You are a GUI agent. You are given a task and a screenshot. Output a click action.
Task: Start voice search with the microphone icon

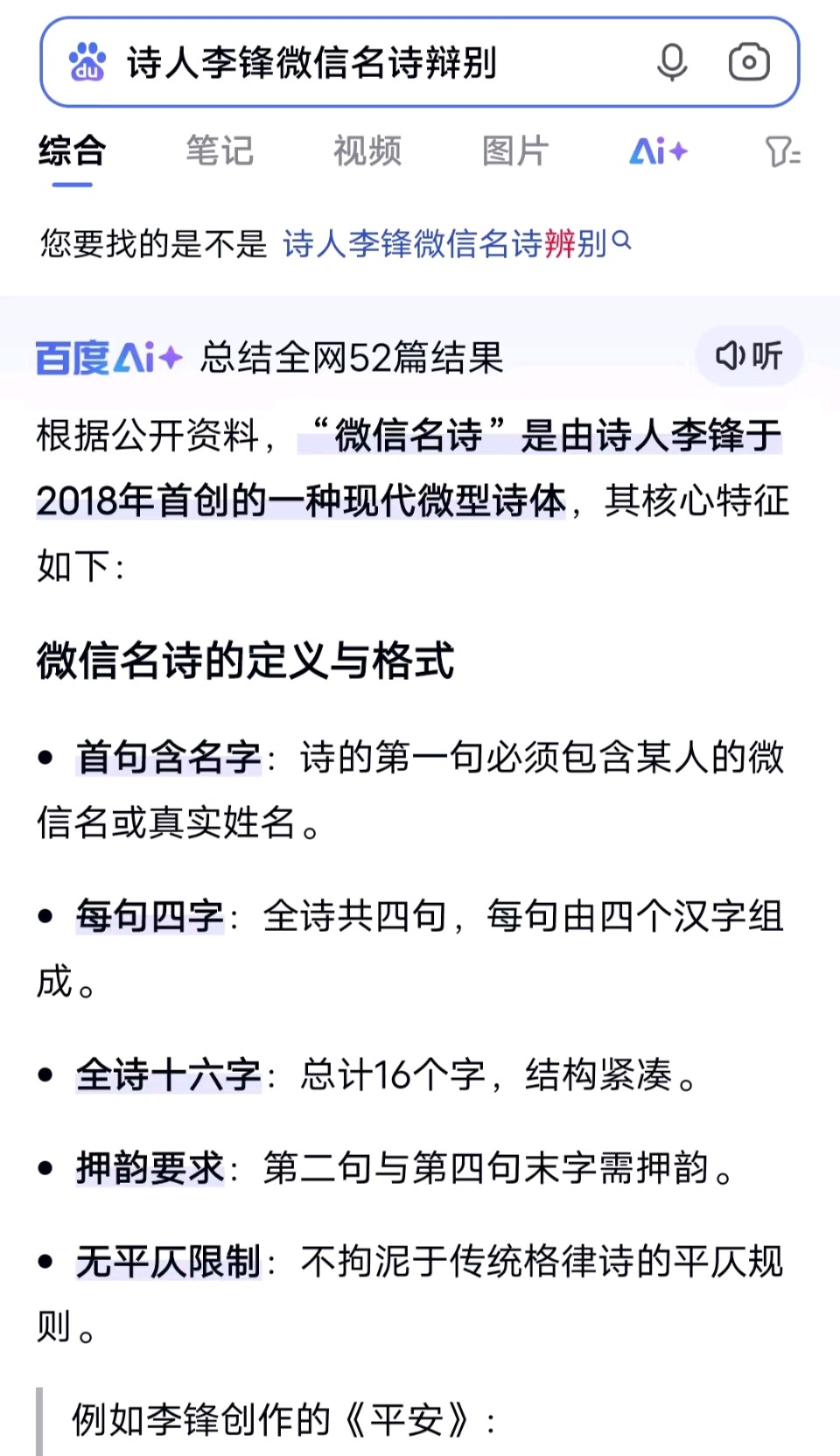pos(672,63)
